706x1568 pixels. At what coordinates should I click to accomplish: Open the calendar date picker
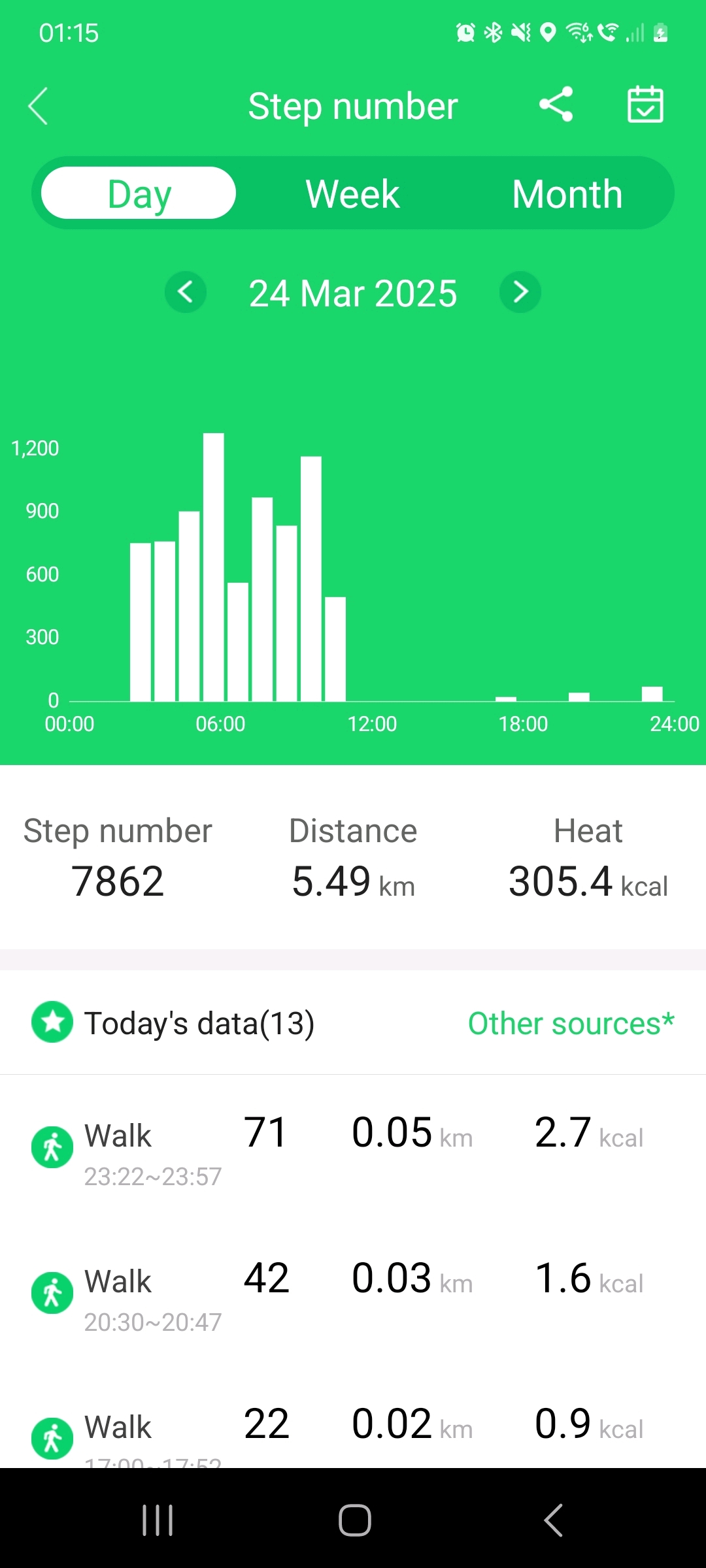[645, 105]
